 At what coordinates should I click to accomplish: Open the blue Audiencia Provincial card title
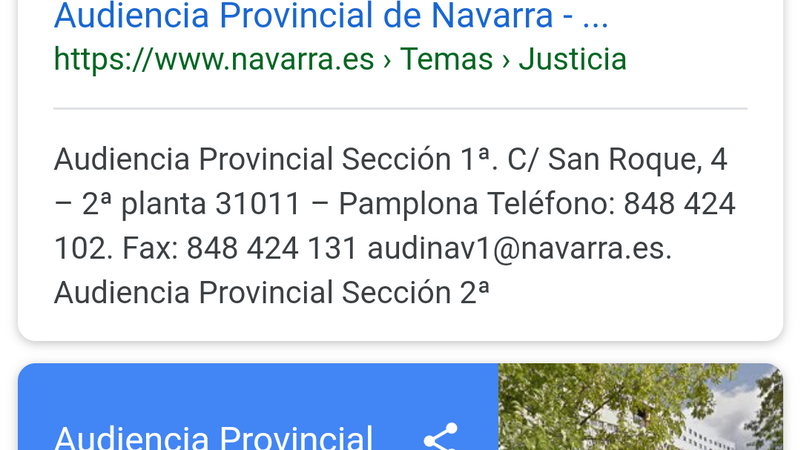(213, 438)
